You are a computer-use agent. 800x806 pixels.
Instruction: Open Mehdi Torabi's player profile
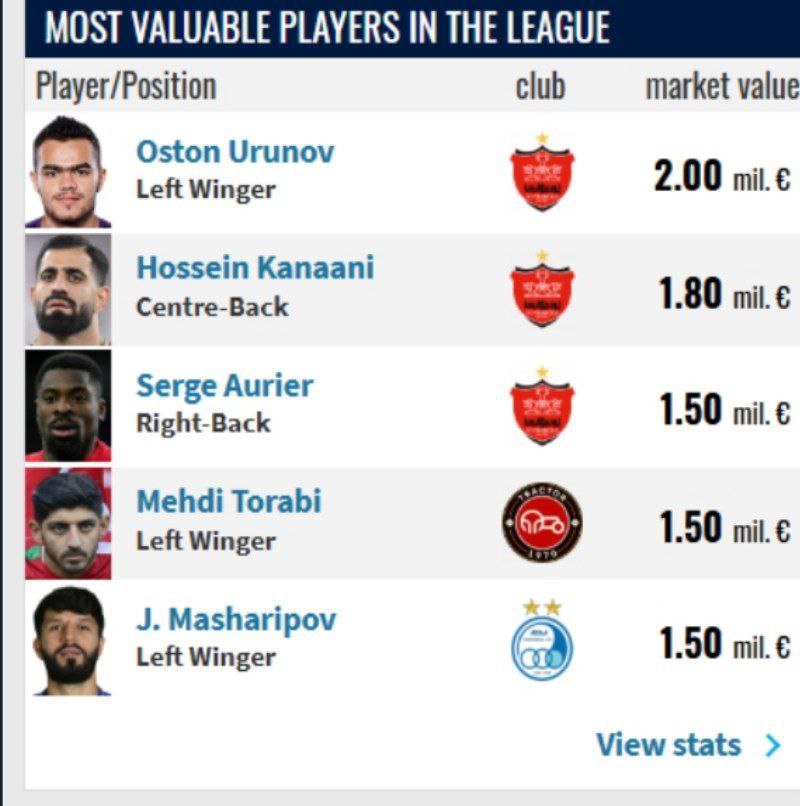point(229,501)
